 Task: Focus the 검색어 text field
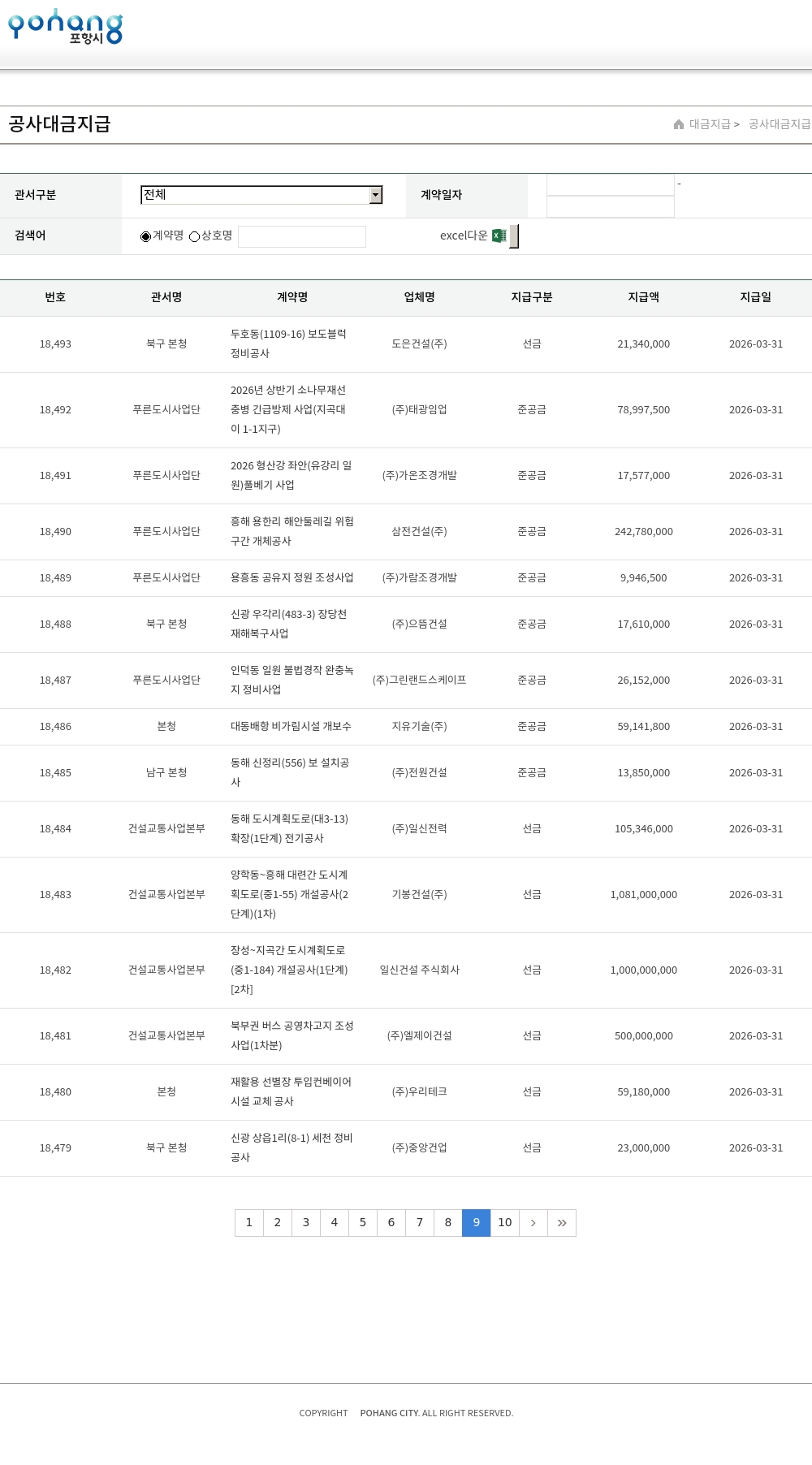[x=302, y=236]
